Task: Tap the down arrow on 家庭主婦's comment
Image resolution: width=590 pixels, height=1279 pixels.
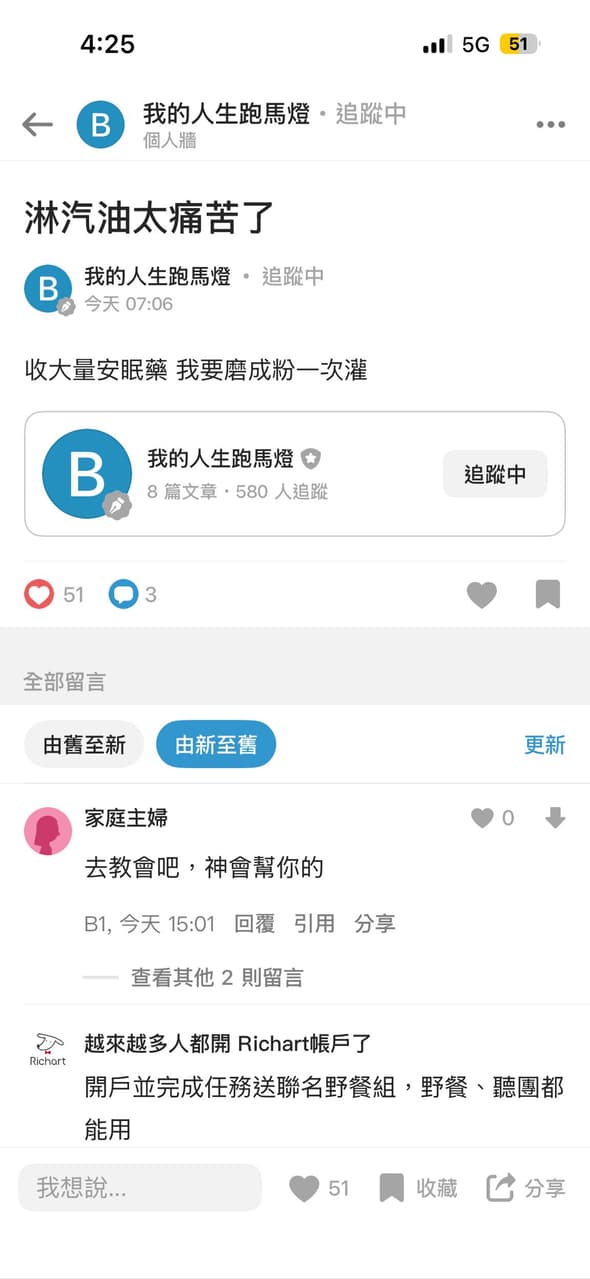Action: 555,818
